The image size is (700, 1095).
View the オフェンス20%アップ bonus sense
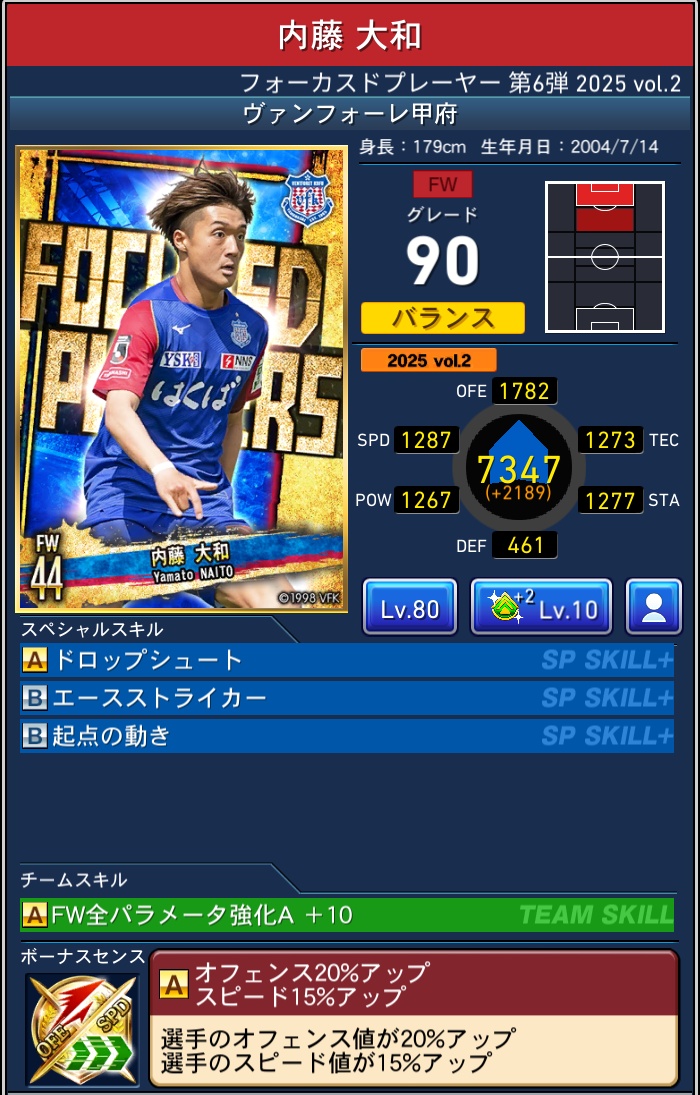tap(414, 1016)
